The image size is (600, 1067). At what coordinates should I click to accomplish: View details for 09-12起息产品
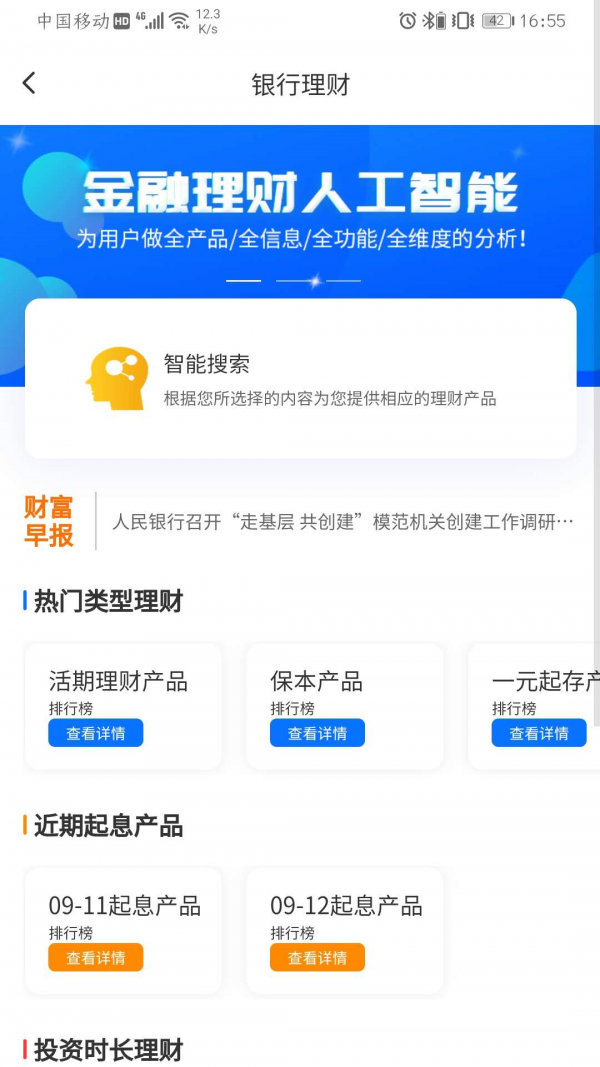click(x=317, y=958)
